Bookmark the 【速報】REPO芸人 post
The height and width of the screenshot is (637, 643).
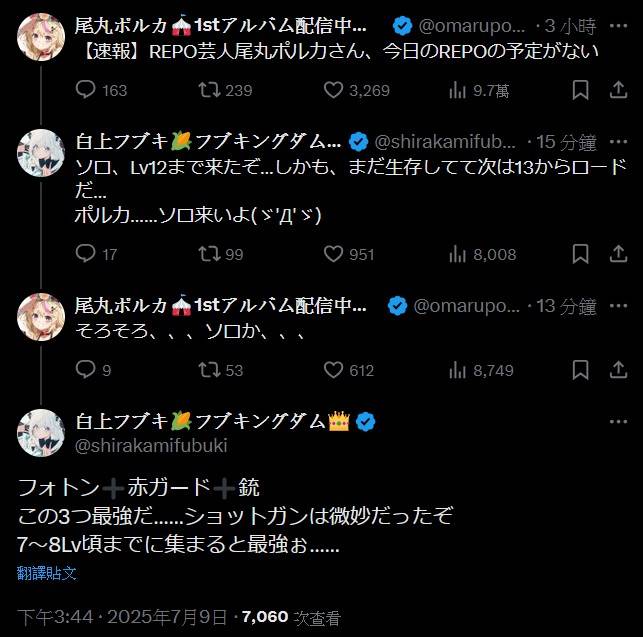click(x=580, y=90)
